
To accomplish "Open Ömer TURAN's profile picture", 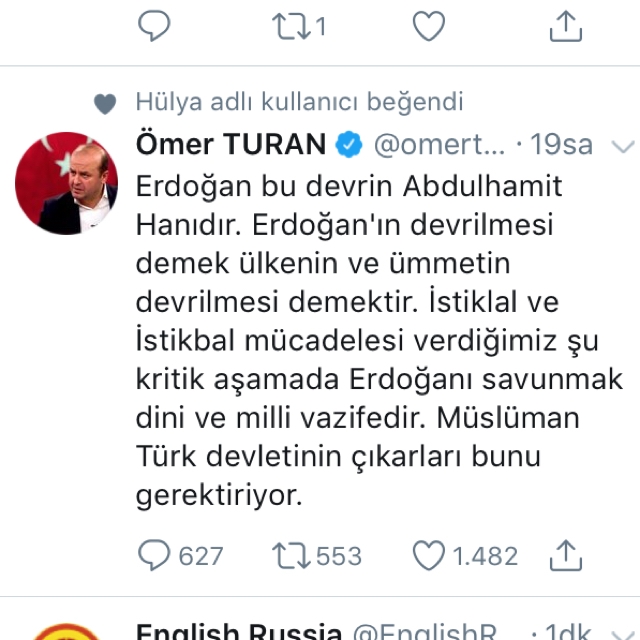I will point(67,183).
